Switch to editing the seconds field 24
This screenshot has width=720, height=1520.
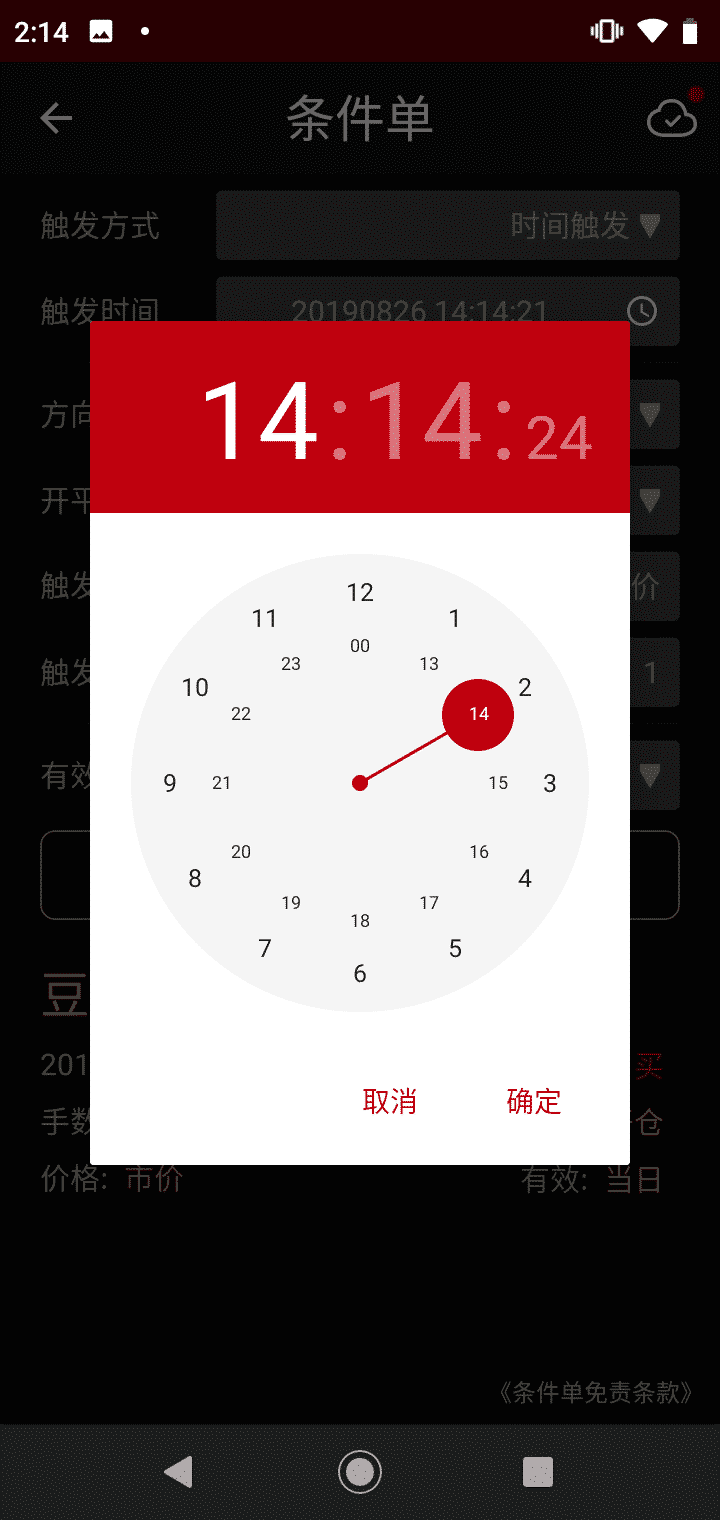(559, 437)
